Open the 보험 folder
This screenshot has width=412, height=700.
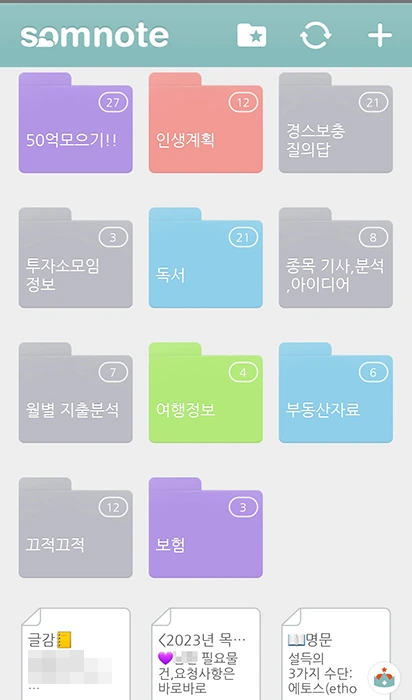tap(205, 528)
